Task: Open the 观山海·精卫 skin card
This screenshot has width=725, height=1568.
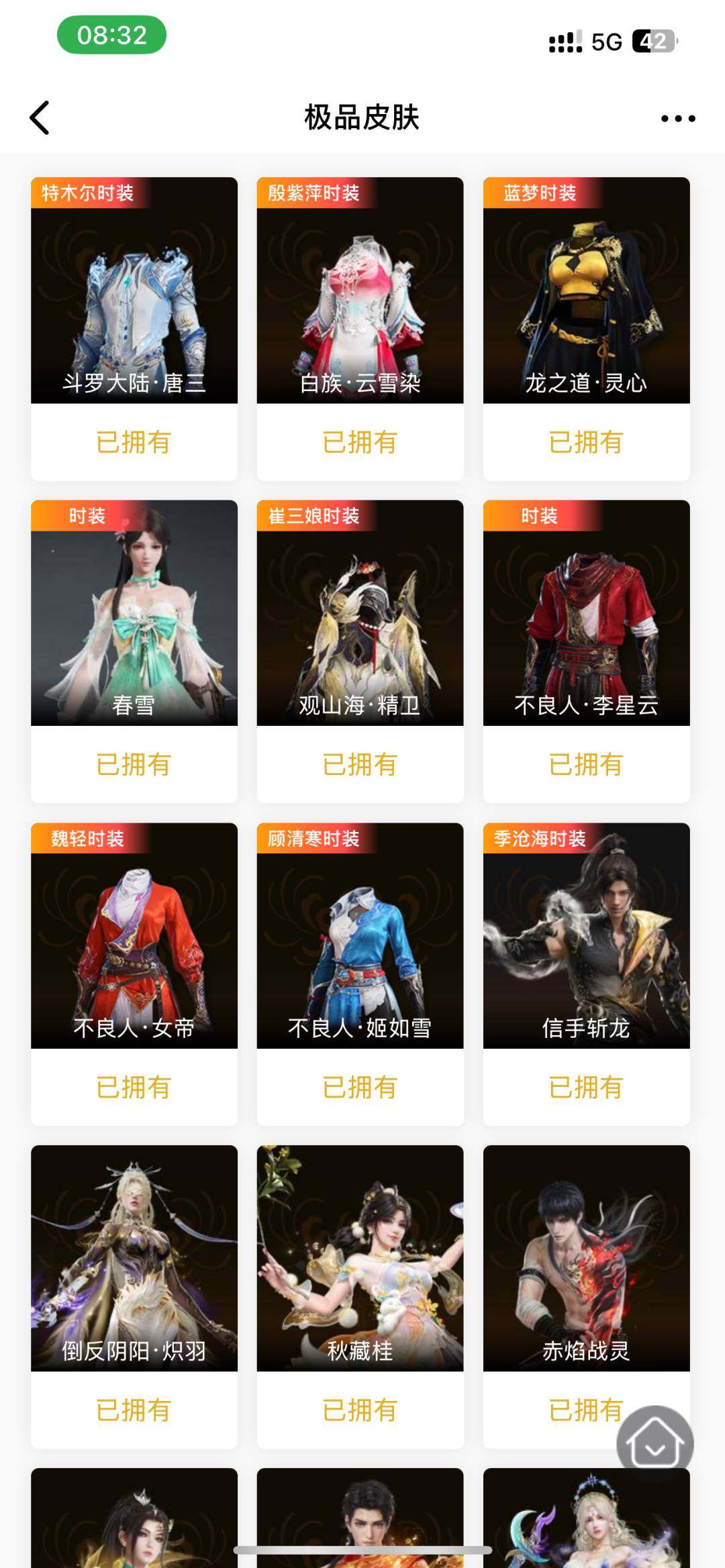Action: 360,617
